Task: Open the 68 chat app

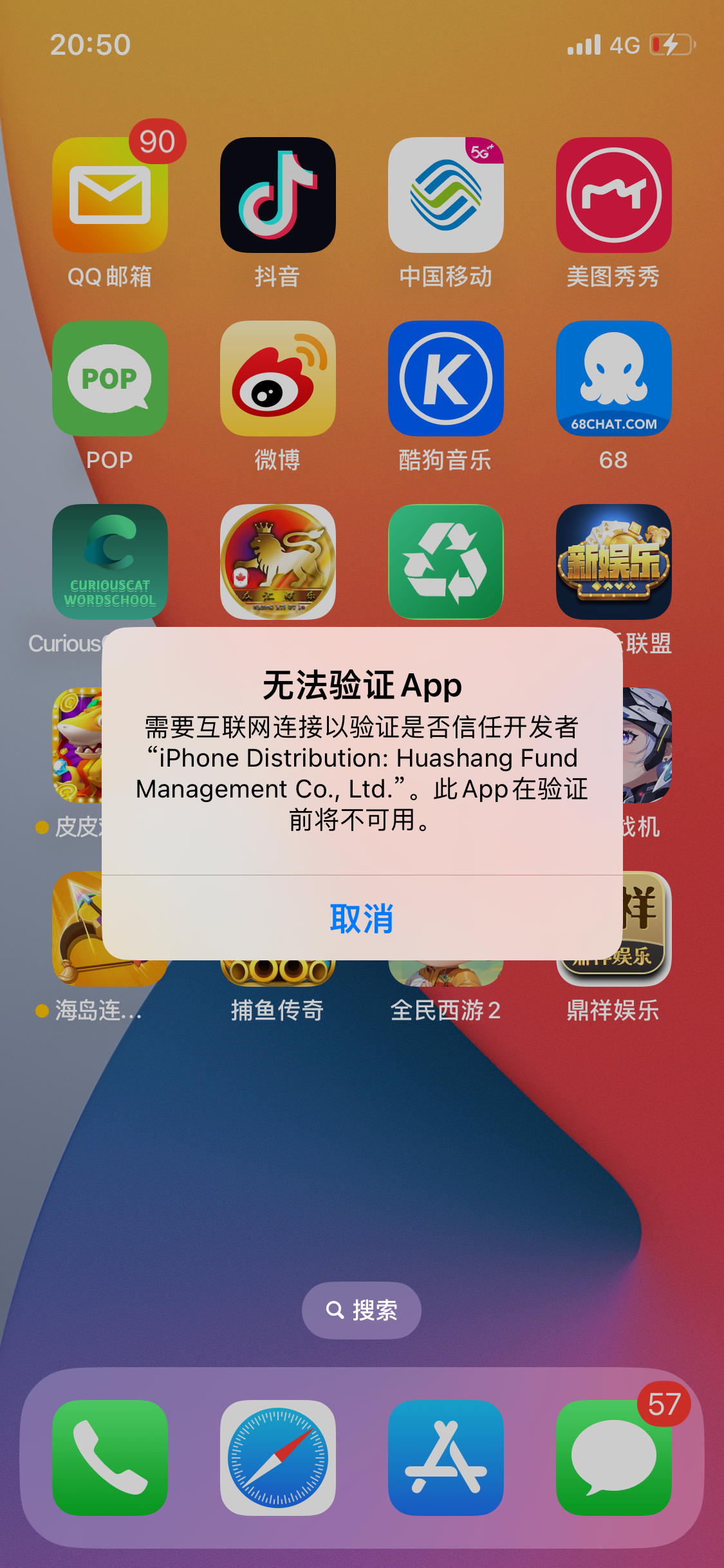Action: click(x=613, y=378)
